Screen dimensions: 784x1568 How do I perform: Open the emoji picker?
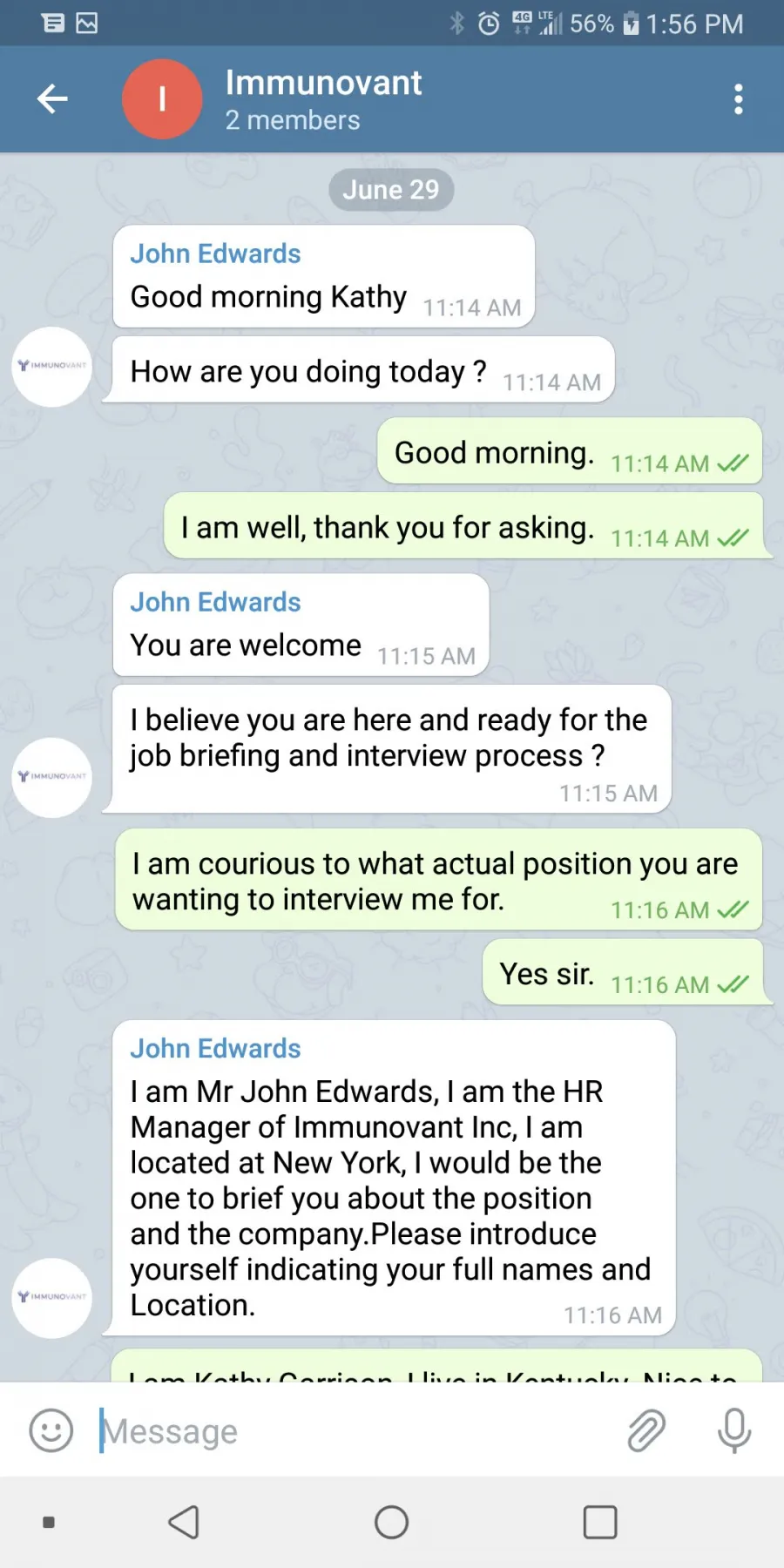pyautogui.click(x=51, y=1430)
